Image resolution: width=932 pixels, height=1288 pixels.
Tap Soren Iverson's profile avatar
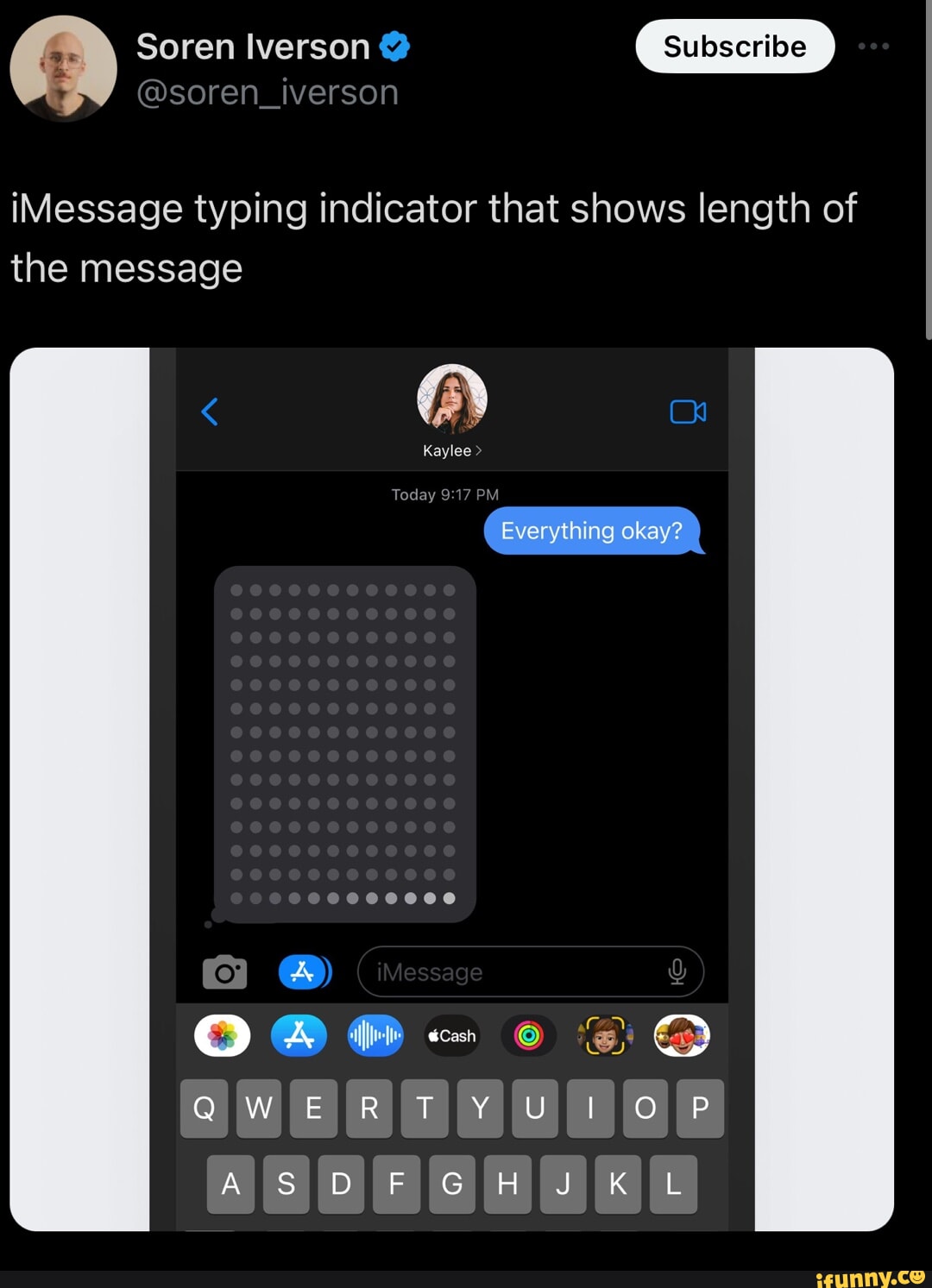click(62, 67)
